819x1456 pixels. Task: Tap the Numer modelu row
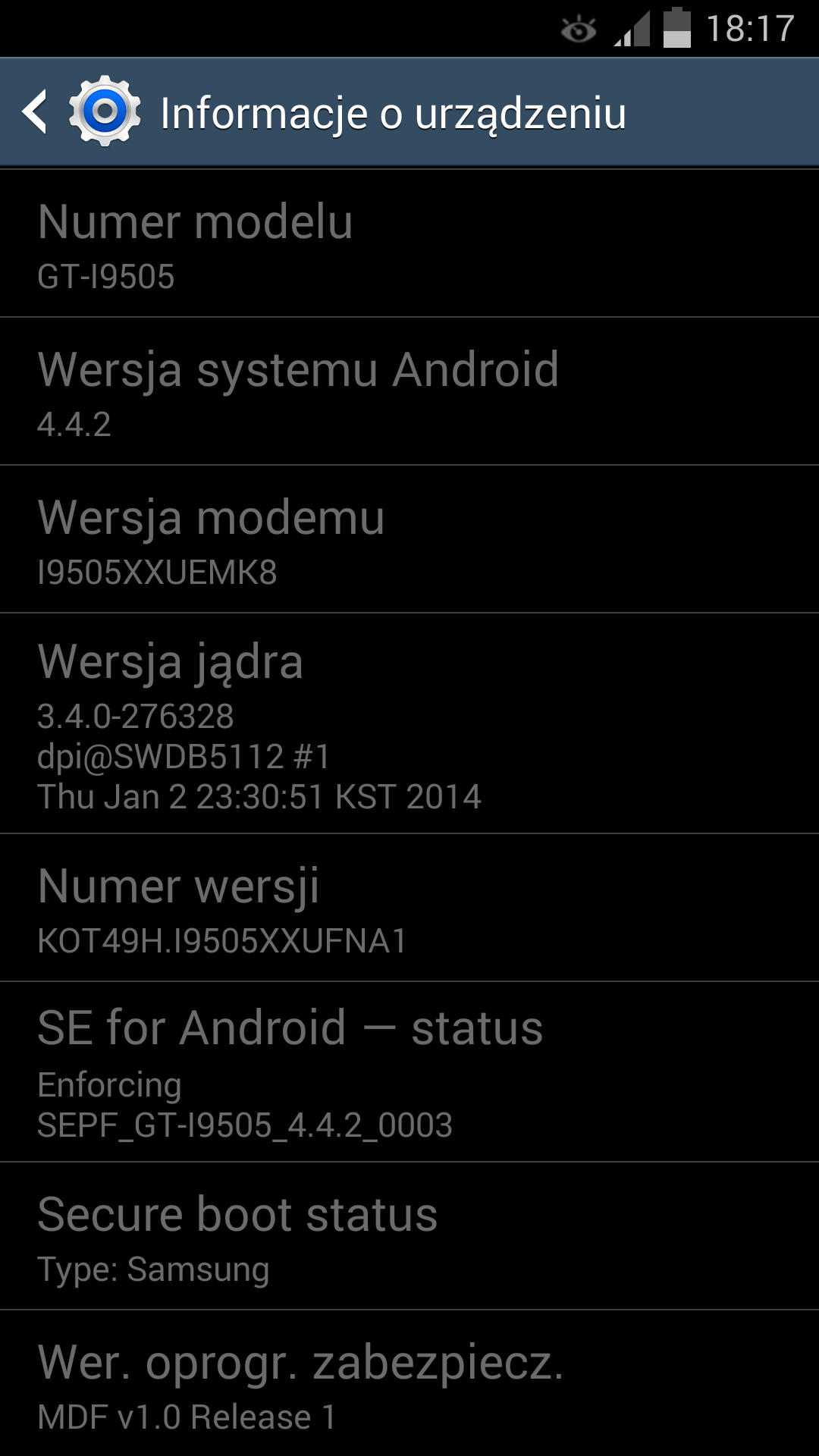[x=409, y=244]
